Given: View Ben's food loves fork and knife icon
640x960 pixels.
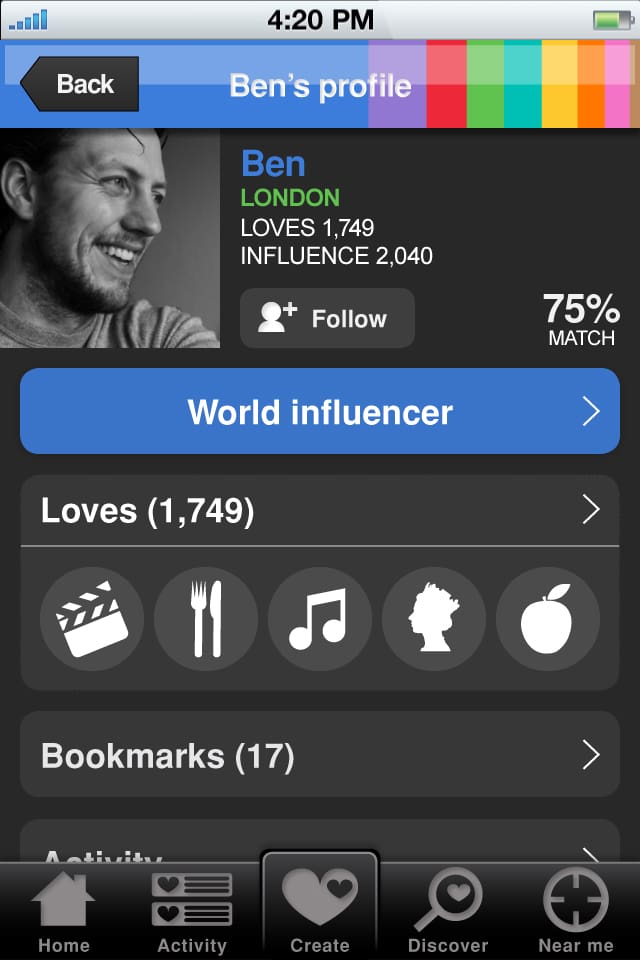Looking at the screenshot, I should coord(206,618).
